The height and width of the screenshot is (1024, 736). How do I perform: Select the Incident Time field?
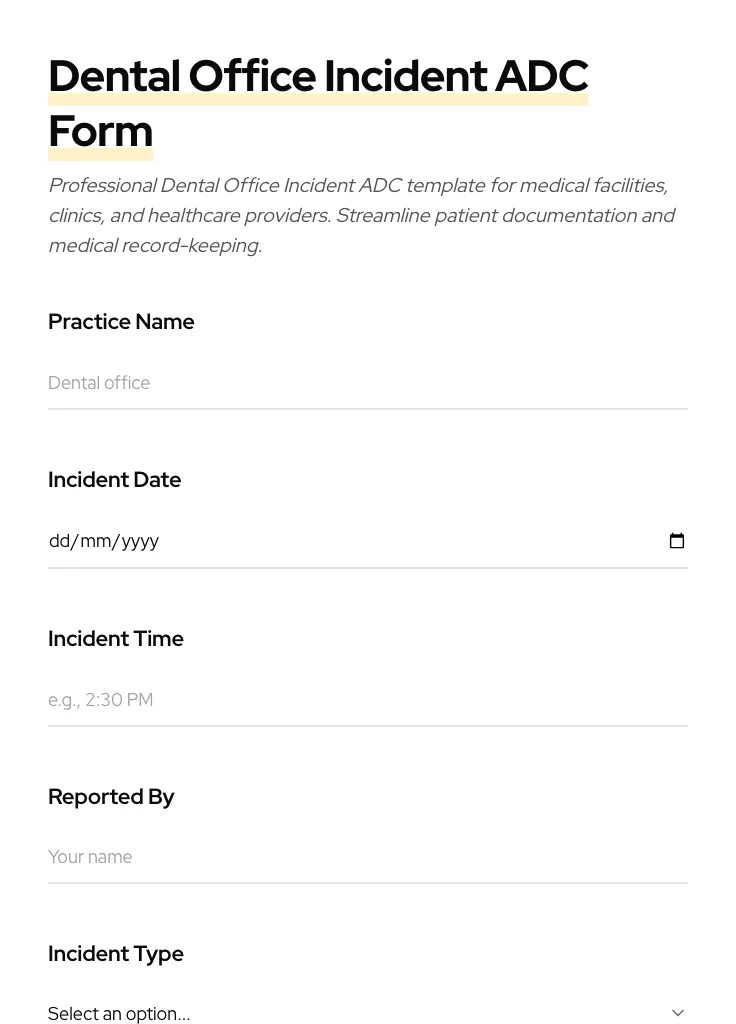click(x=367, y=699)
